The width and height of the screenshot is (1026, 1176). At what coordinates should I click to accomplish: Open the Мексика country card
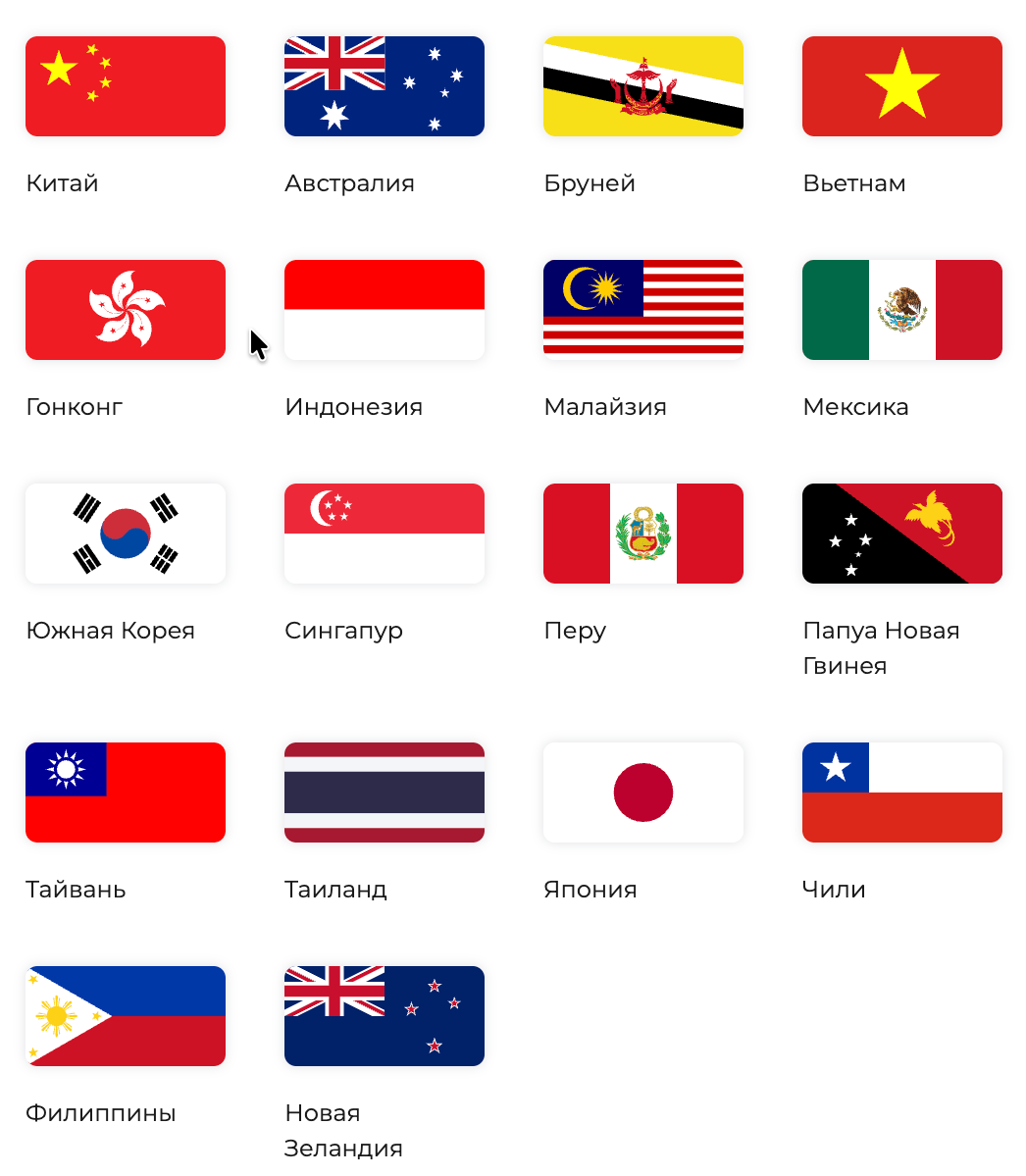[x=902, y=310]
